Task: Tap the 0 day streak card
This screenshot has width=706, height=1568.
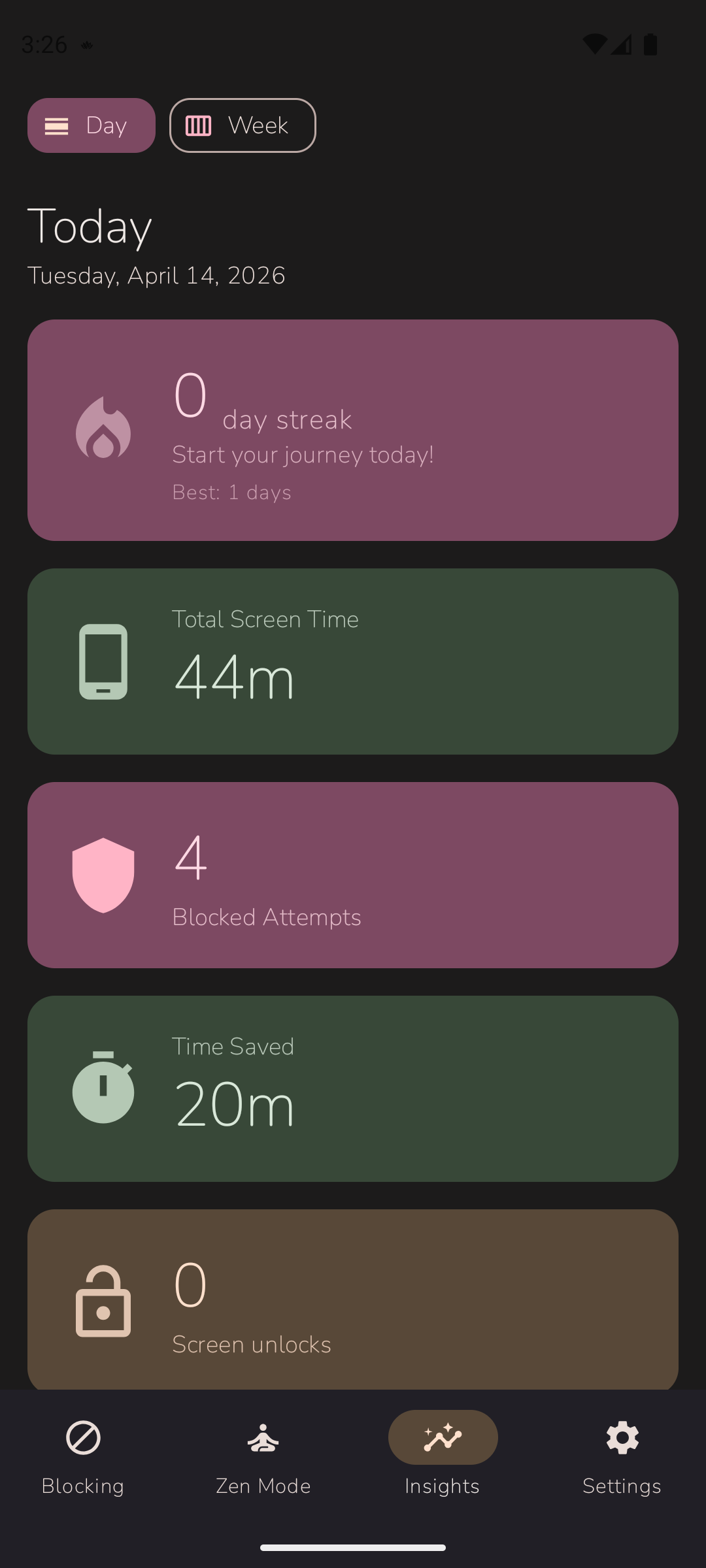Action: pyautogui.click(x=353, y=429)
